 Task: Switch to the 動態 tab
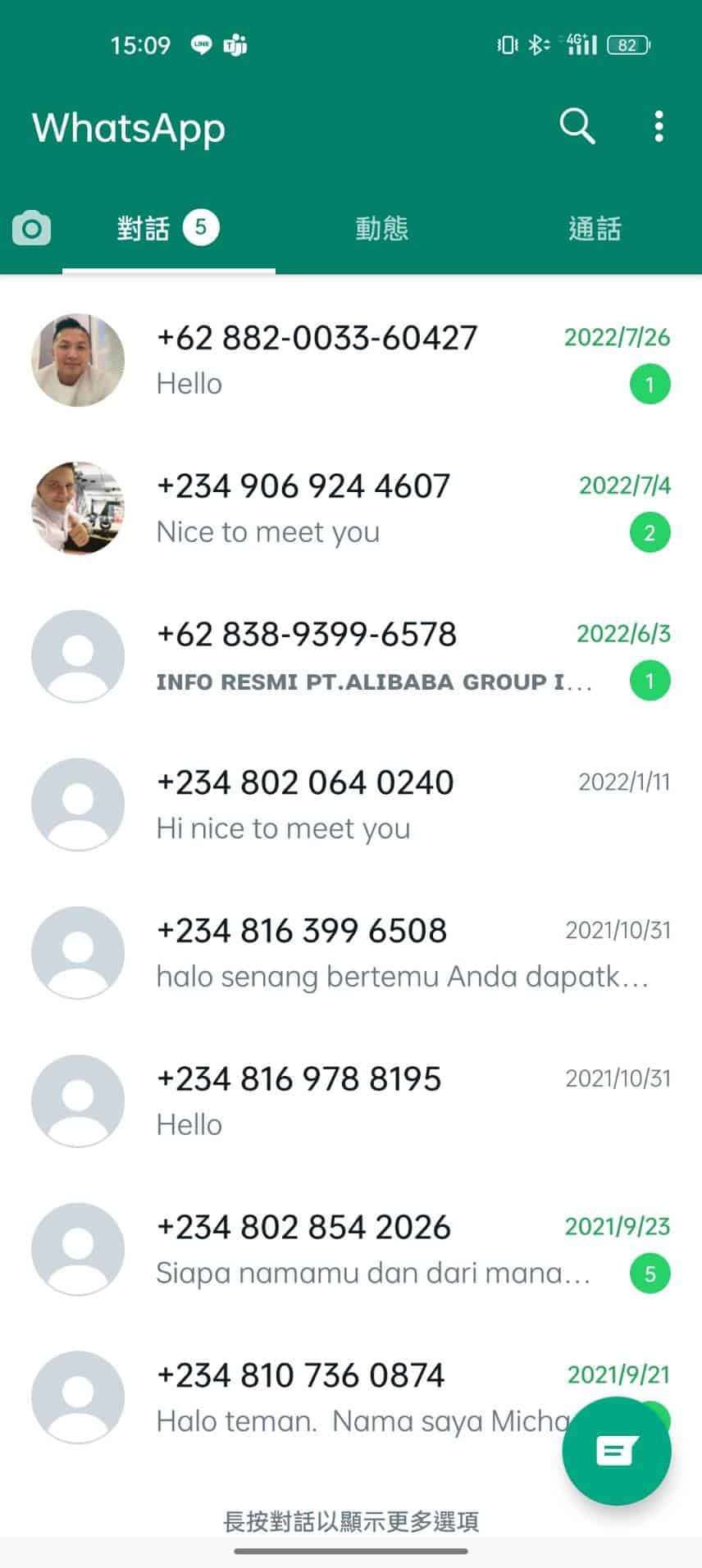[x=381, y=228]
